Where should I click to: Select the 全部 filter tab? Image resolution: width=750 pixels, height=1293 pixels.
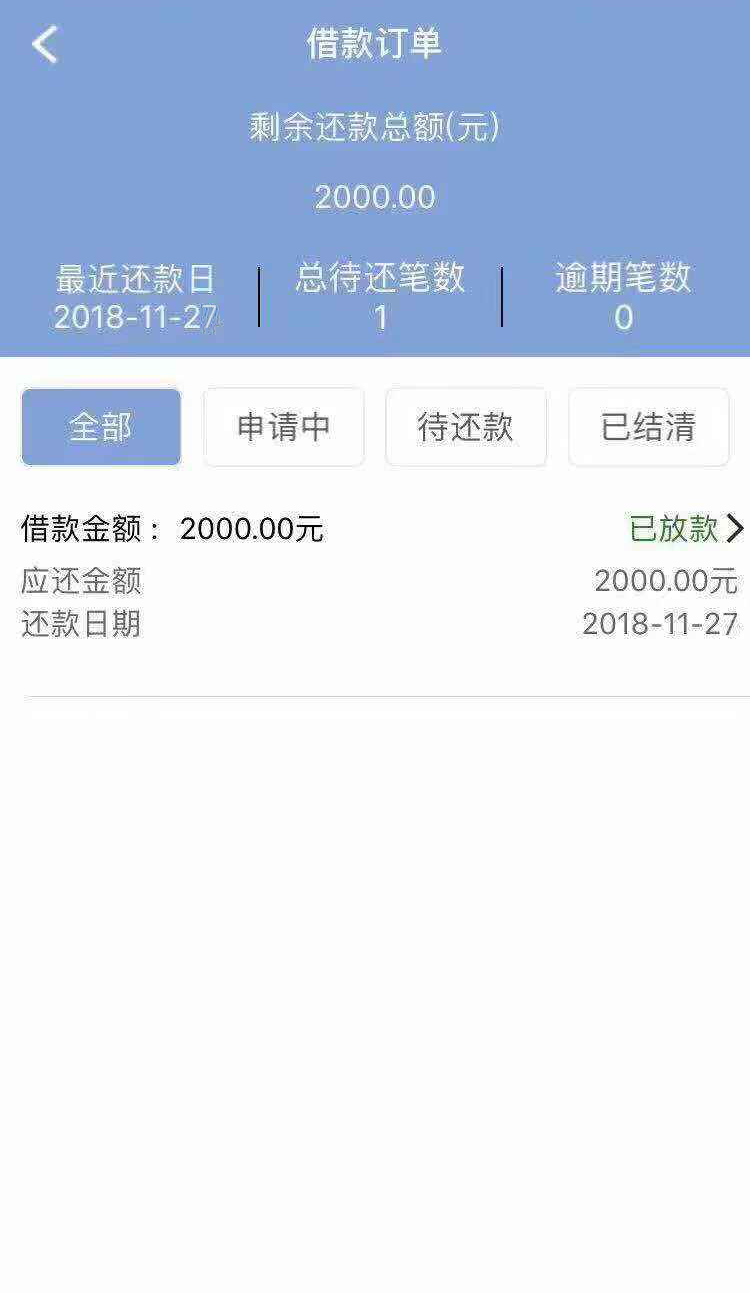[x=101, y=427]
